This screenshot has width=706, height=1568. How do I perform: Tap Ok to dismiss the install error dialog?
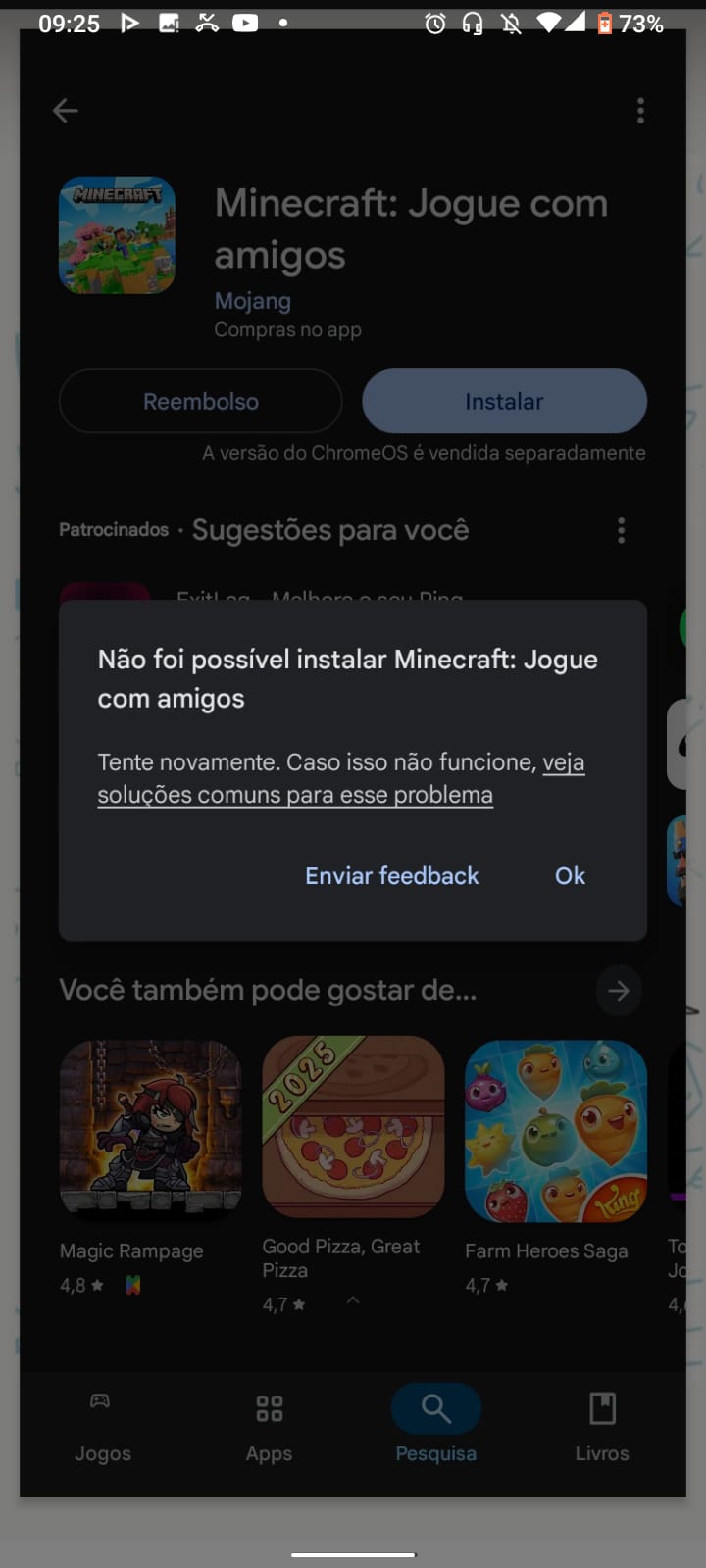(x=570, y=875)
